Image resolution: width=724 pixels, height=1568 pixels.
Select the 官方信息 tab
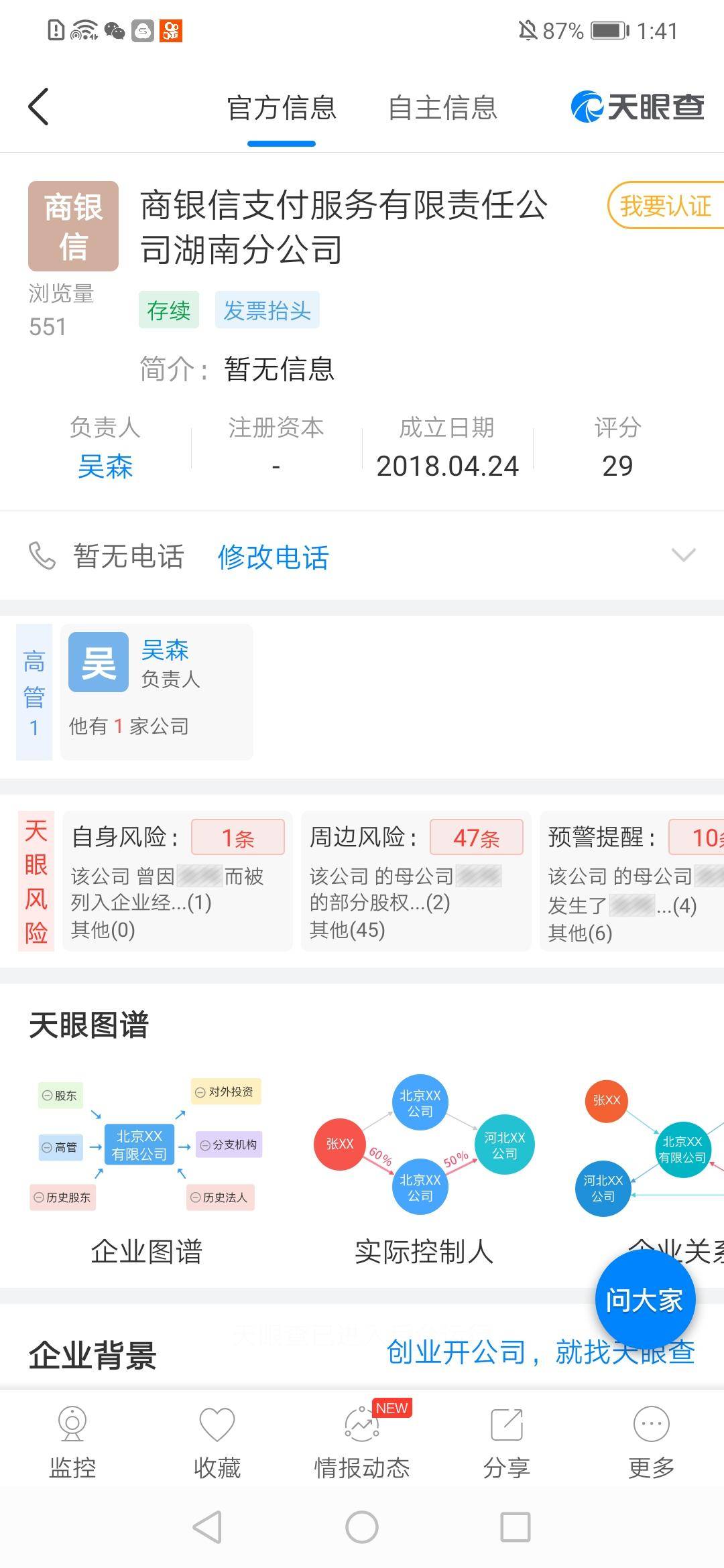tap(282, 109)
